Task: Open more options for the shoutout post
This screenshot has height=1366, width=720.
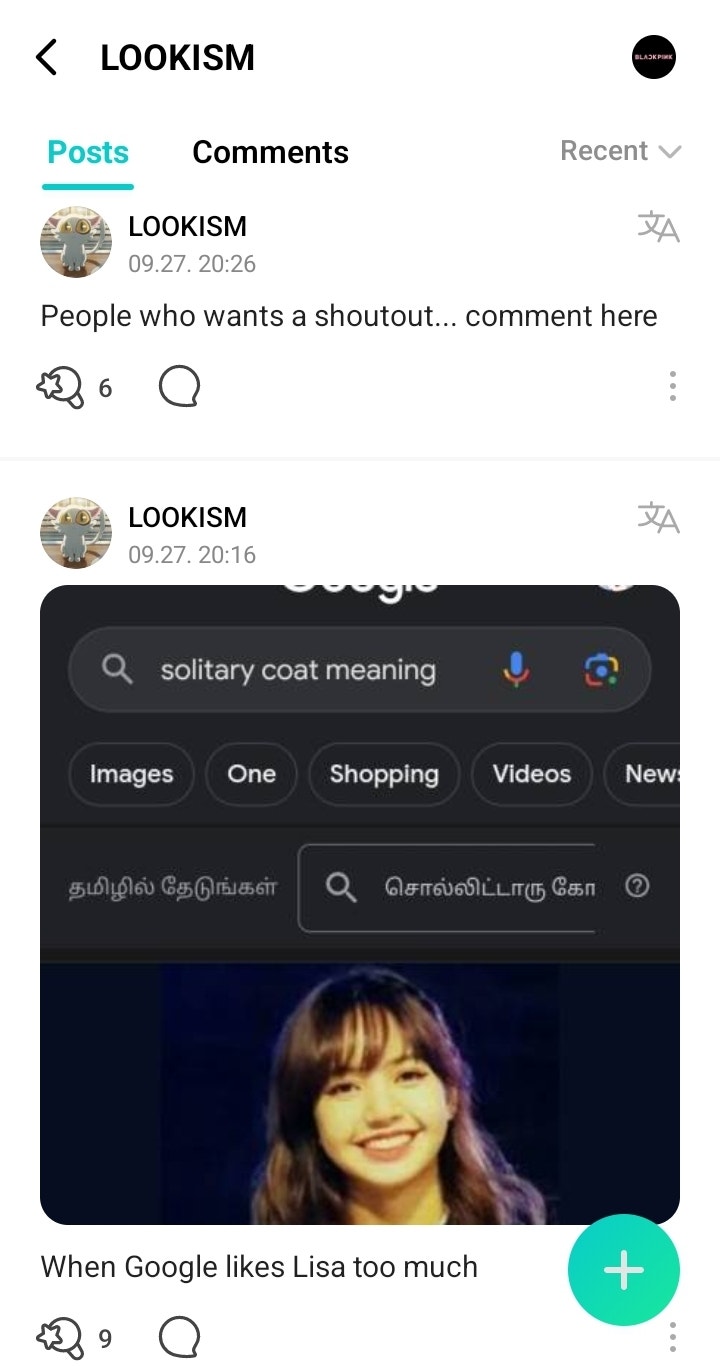Action: (672, 386)
